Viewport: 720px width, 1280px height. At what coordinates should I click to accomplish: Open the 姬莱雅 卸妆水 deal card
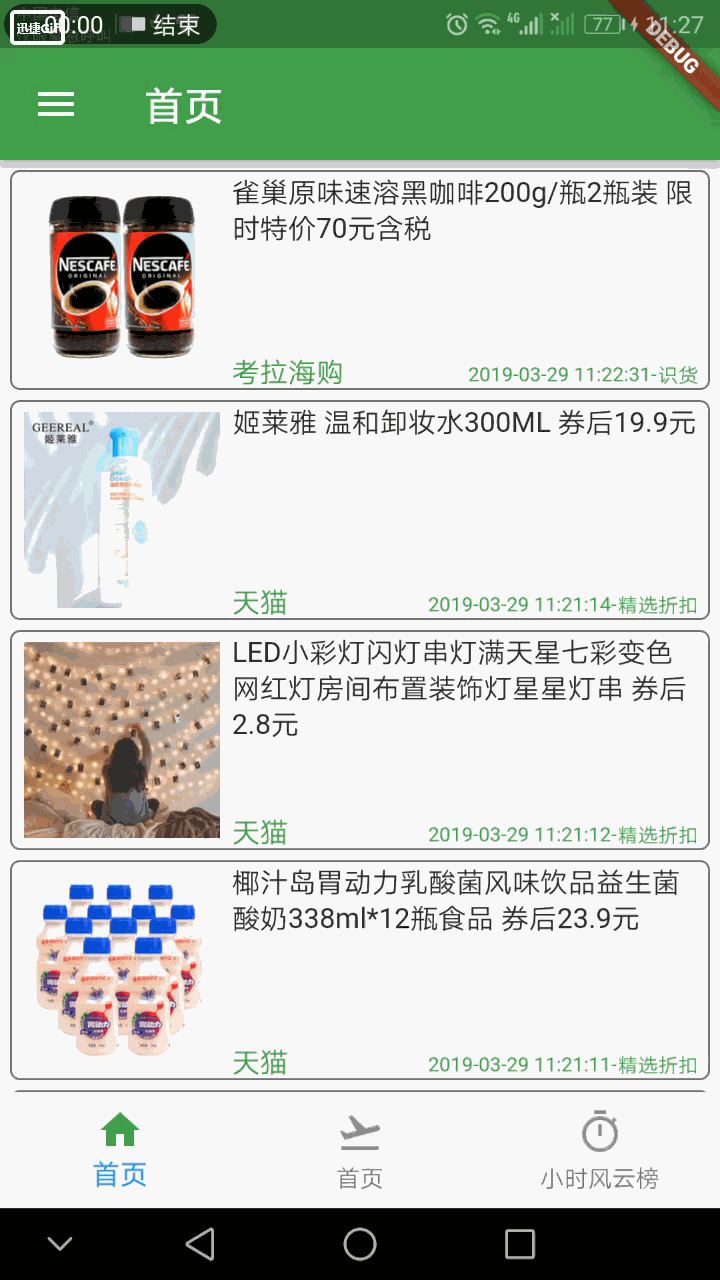click(360, 510)
